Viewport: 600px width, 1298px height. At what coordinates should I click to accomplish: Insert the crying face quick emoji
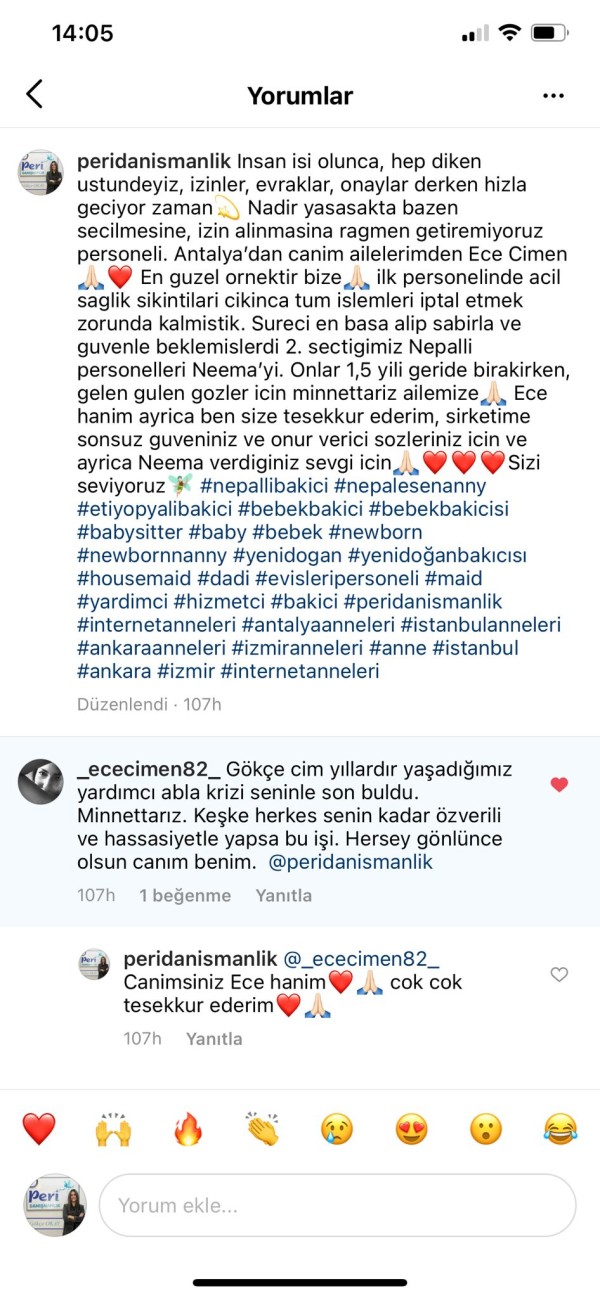coord(337,1129)
